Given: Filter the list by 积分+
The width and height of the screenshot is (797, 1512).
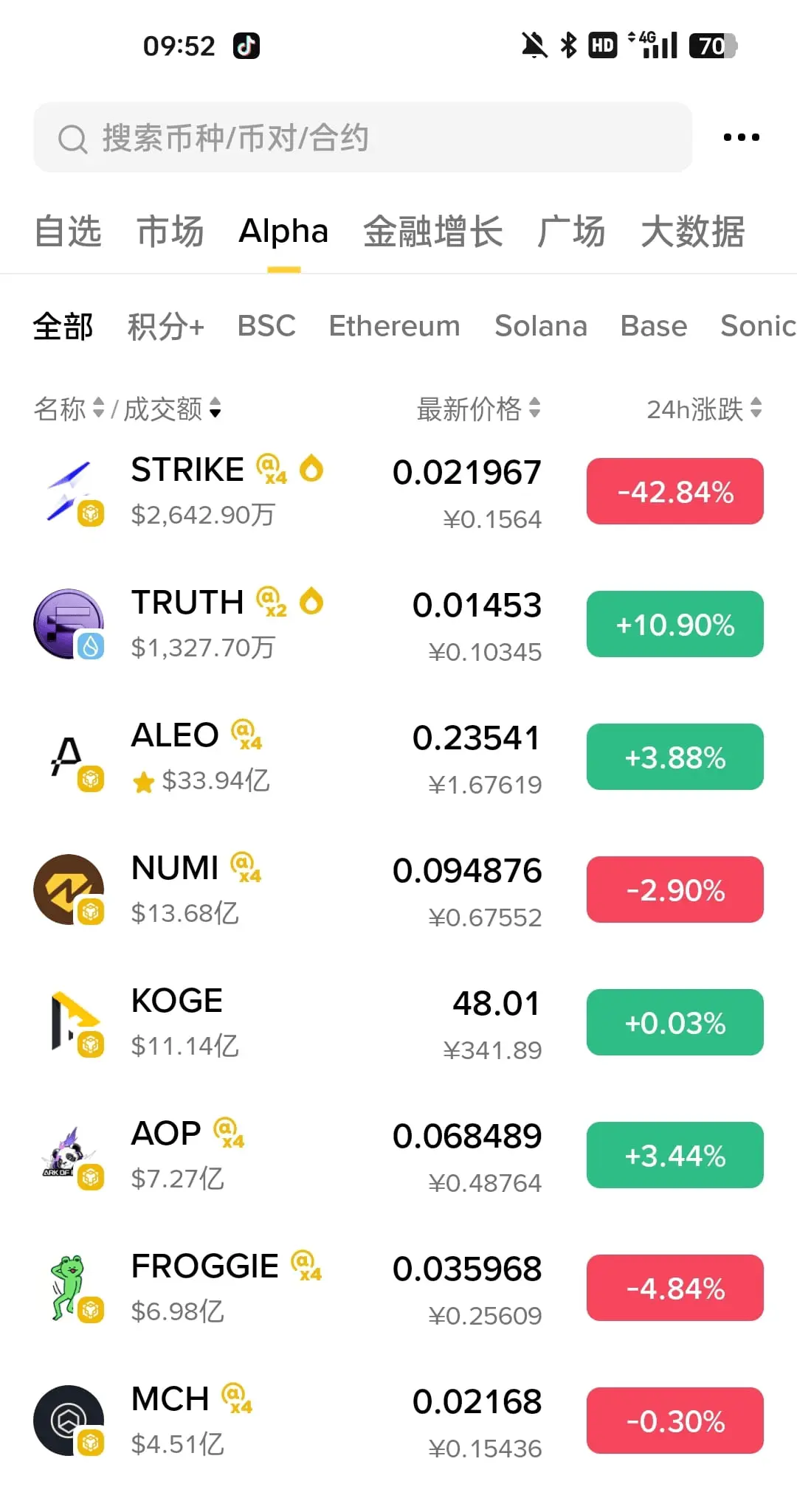Looking at the screenshot, I should (x=165, y=326).
